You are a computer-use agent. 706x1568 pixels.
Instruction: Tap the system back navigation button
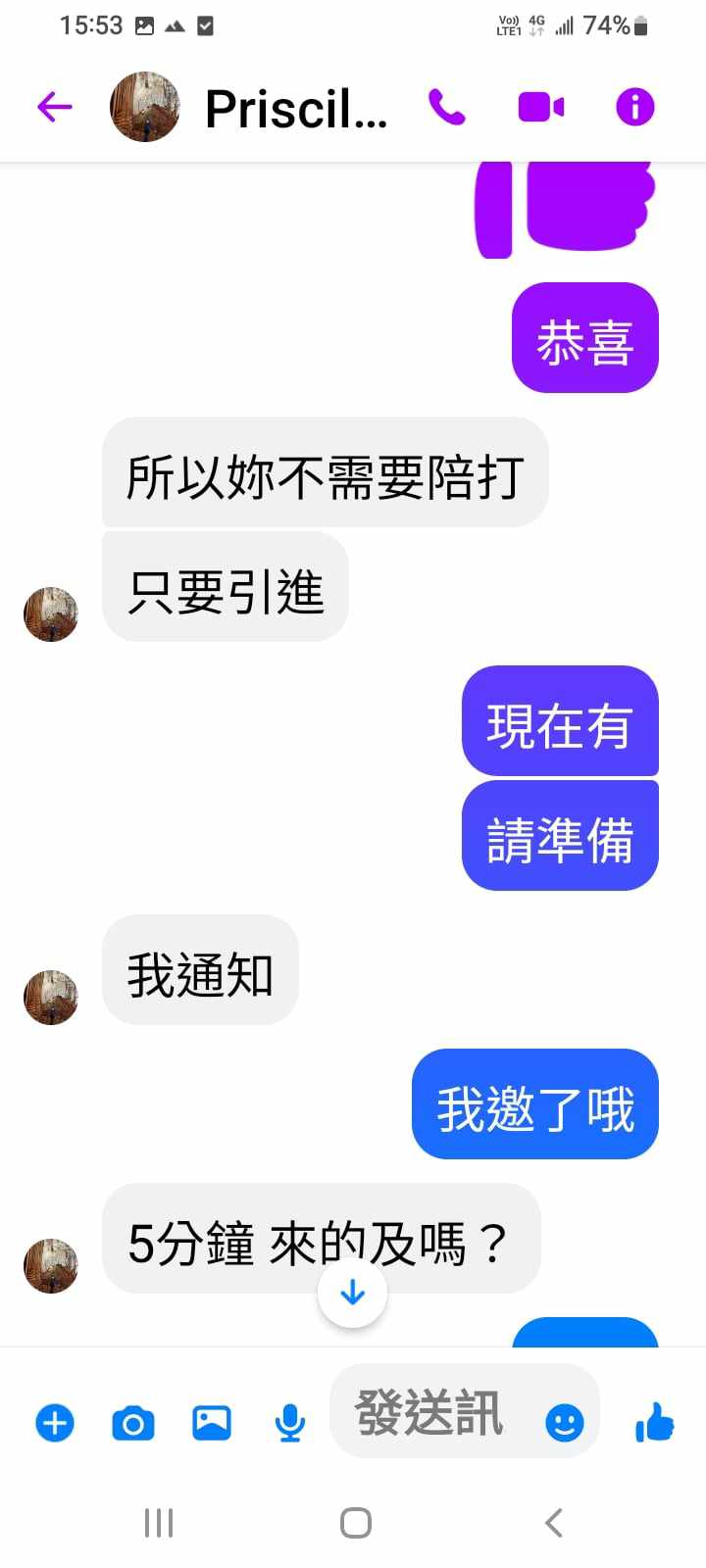(x=553, y=1523)
